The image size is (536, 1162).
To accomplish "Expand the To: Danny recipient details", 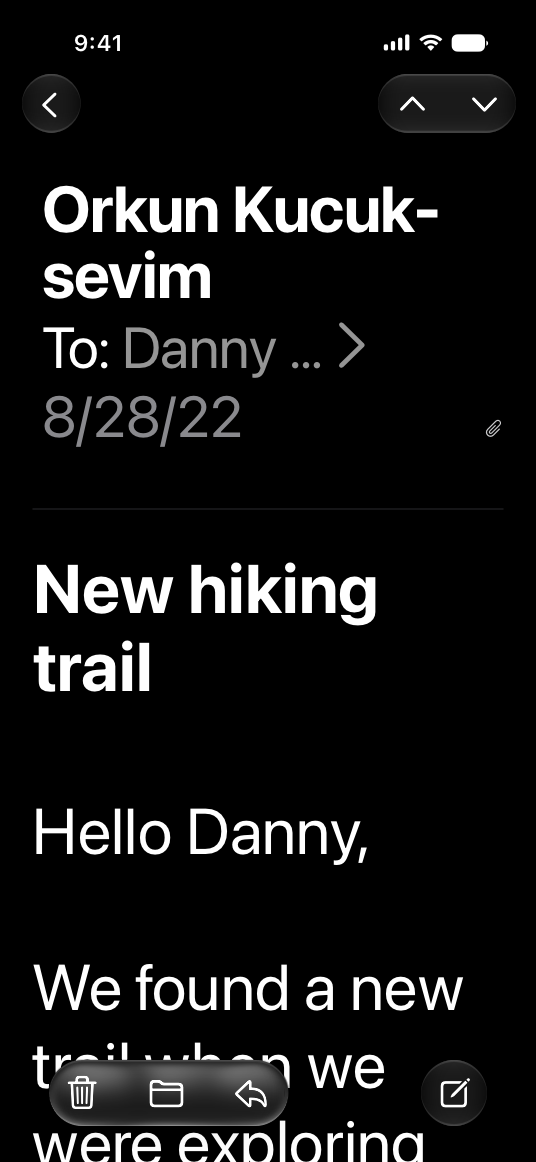I will [x=204, y=348].
